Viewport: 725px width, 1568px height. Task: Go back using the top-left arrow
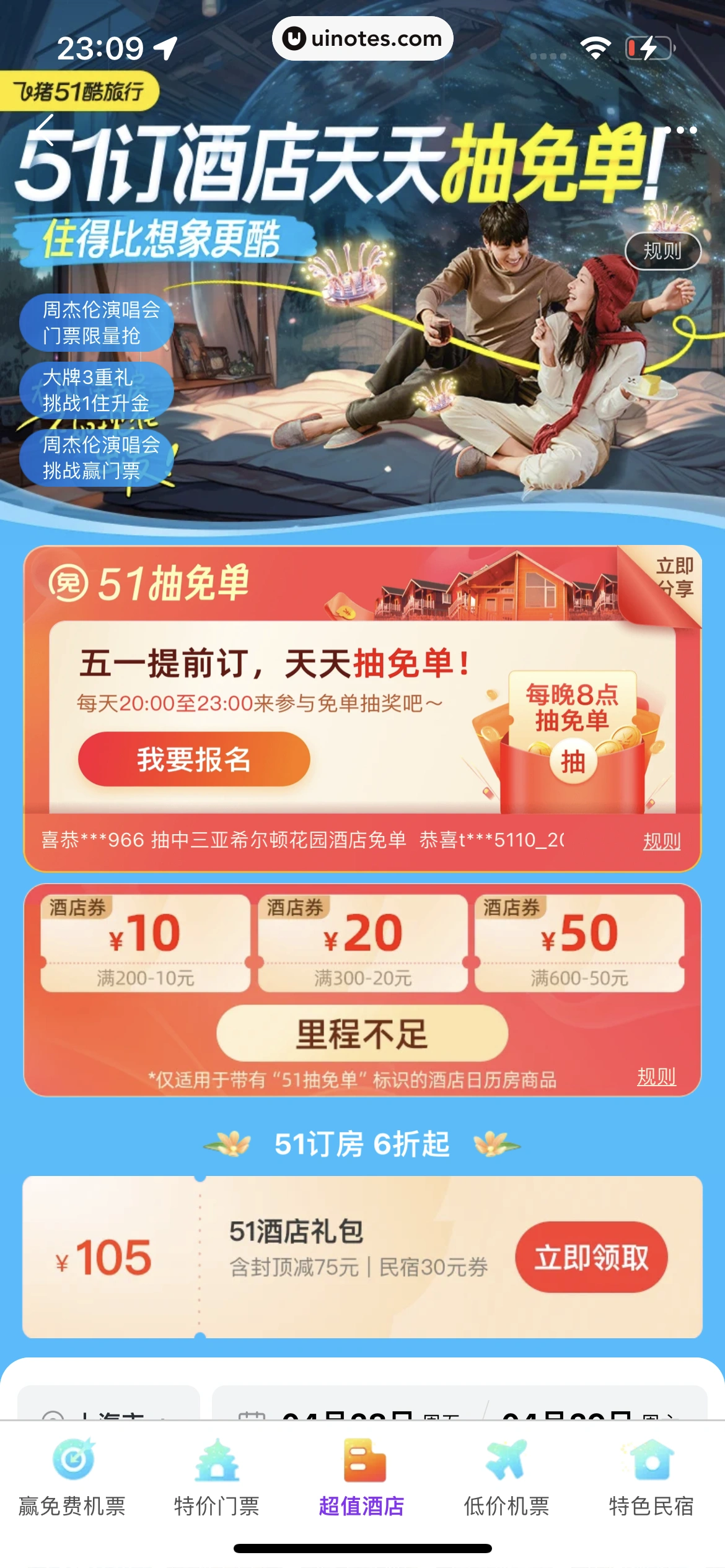(x=45, y=129)
